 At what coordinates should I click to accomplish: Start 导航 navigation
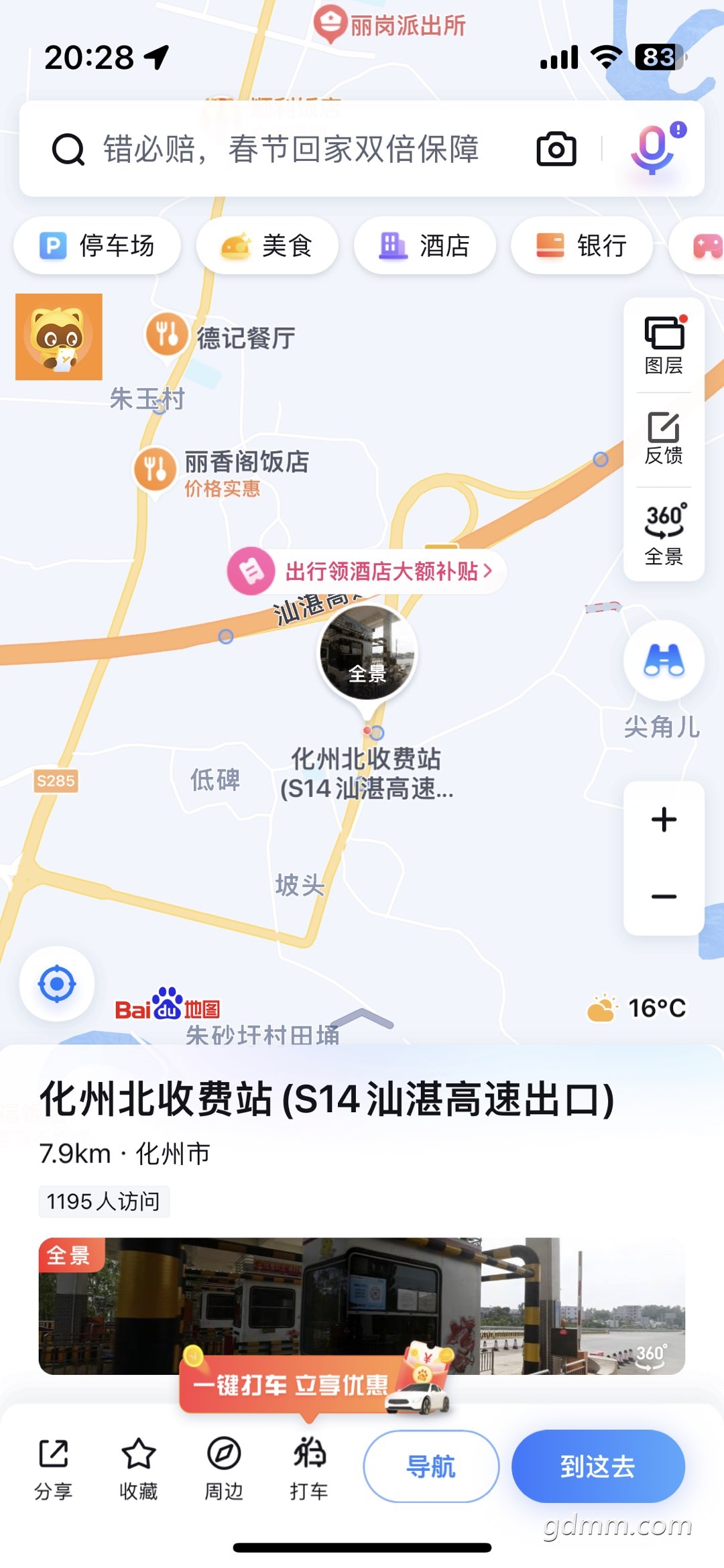click(x=431, y=1466)
